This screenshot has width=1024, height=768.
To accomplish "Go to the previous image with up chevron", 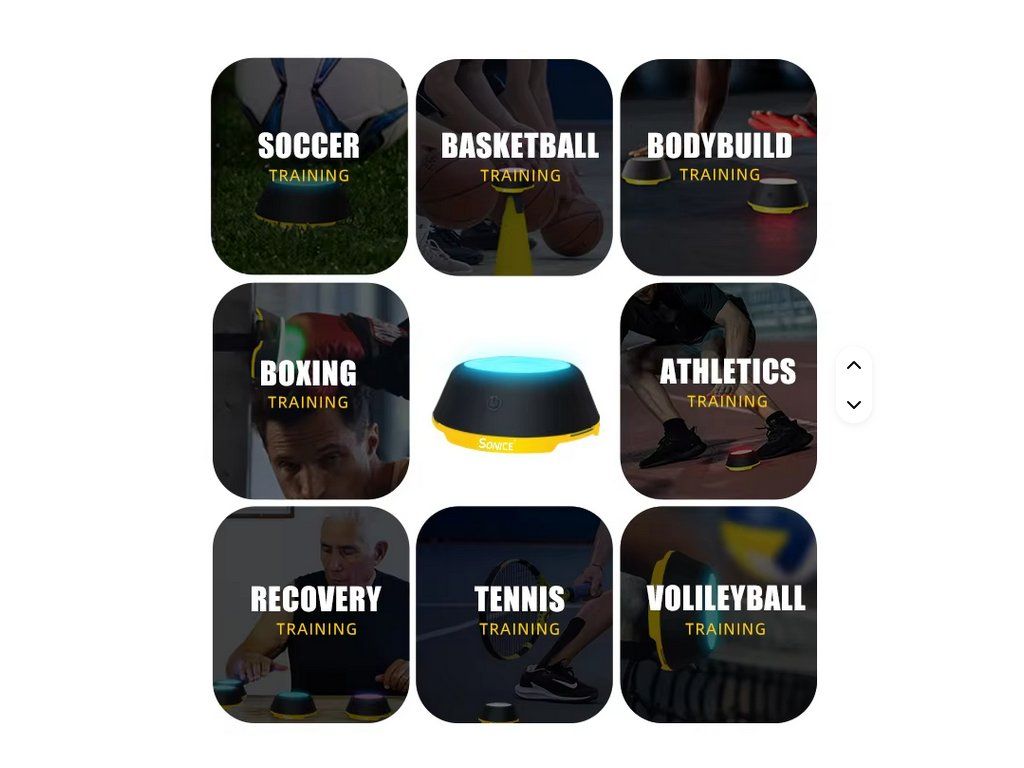I will (x=854, y=366).
